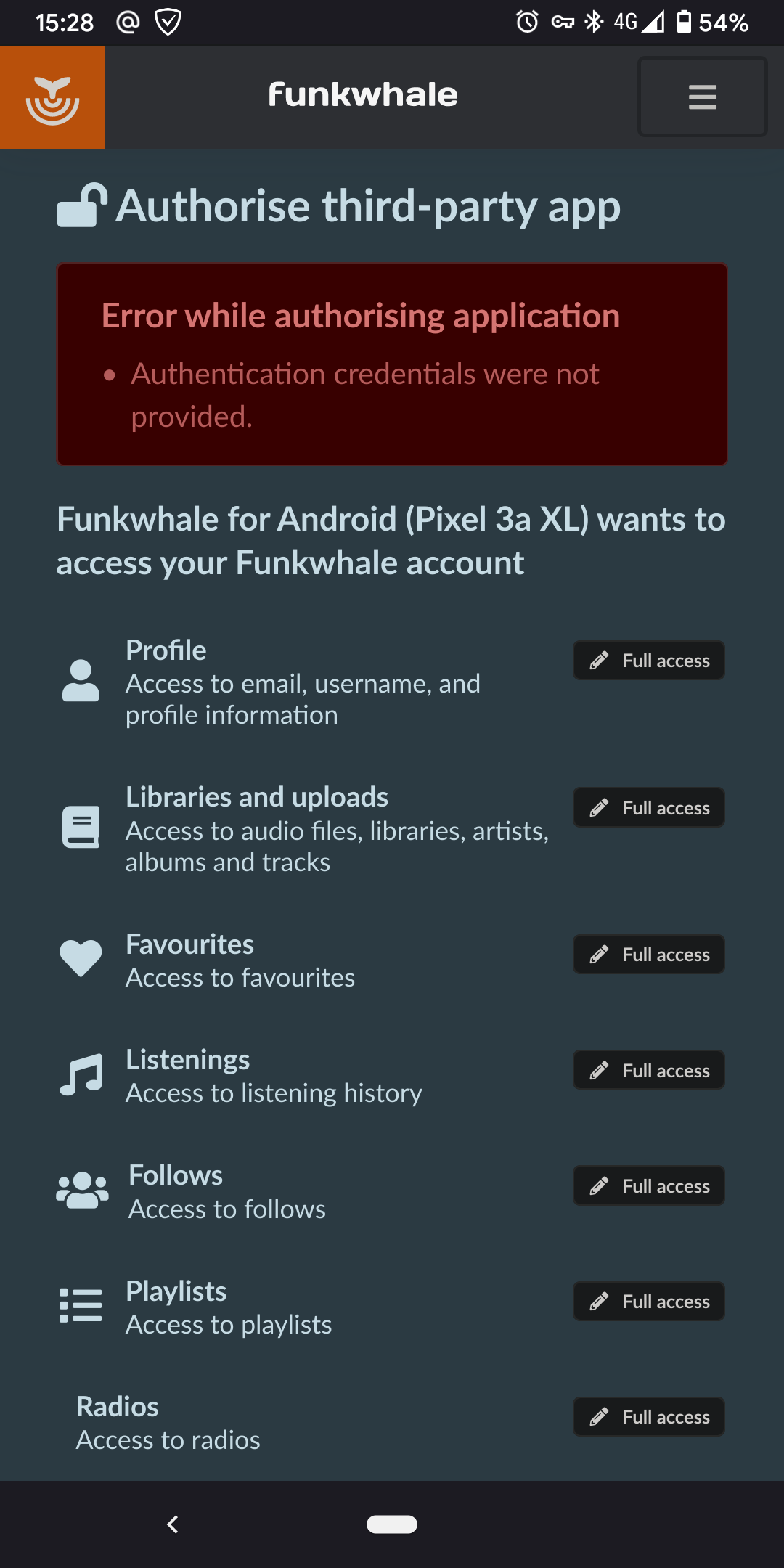Image resolution: width=784 pixels, height=1568 pixels.
Task: Modify Full access for Follows
Action: (x=649, y=1185)
